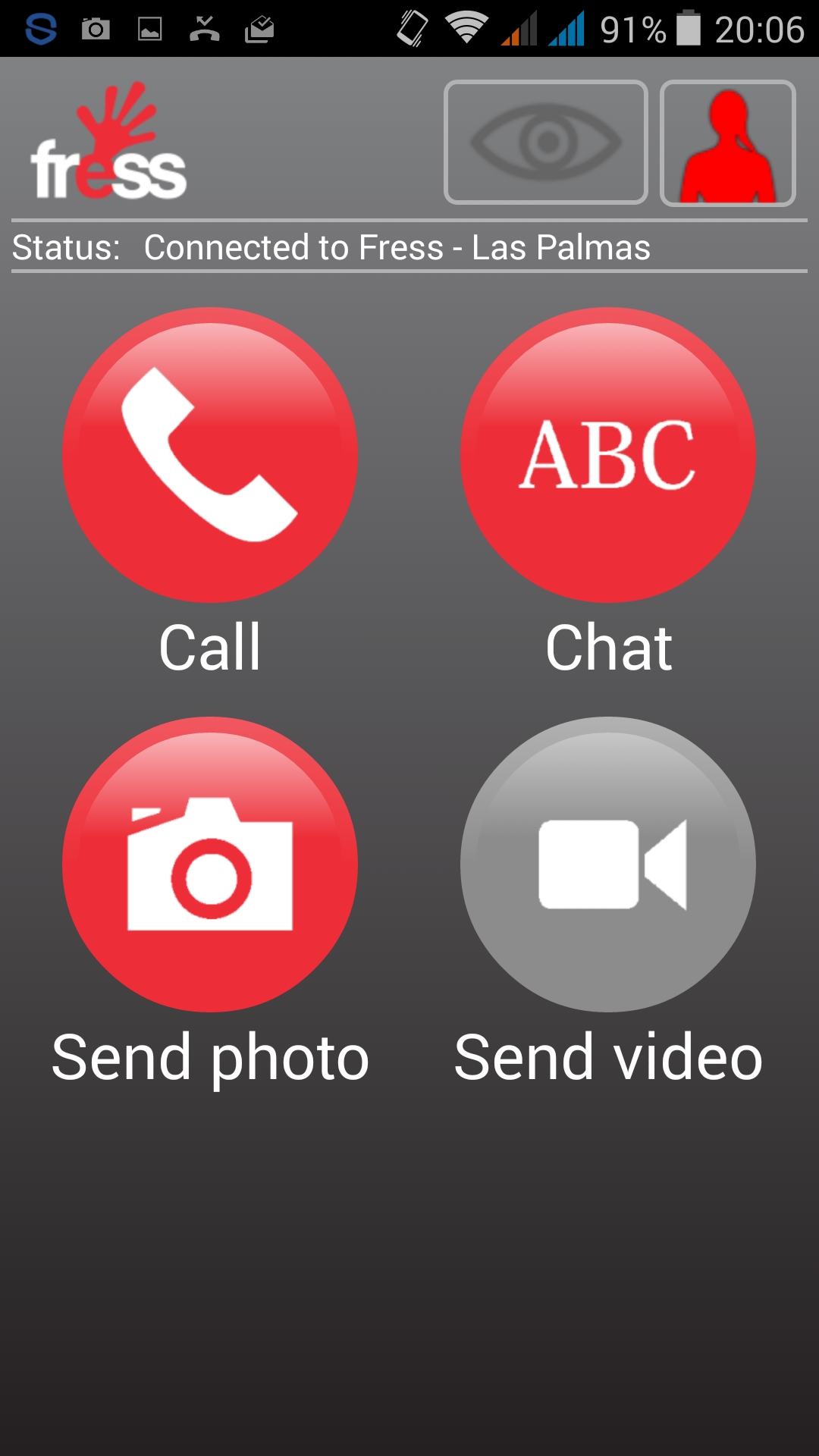Select the Send photo camera button
Screen dimensions: 819x1456
[x=210, y=864]
